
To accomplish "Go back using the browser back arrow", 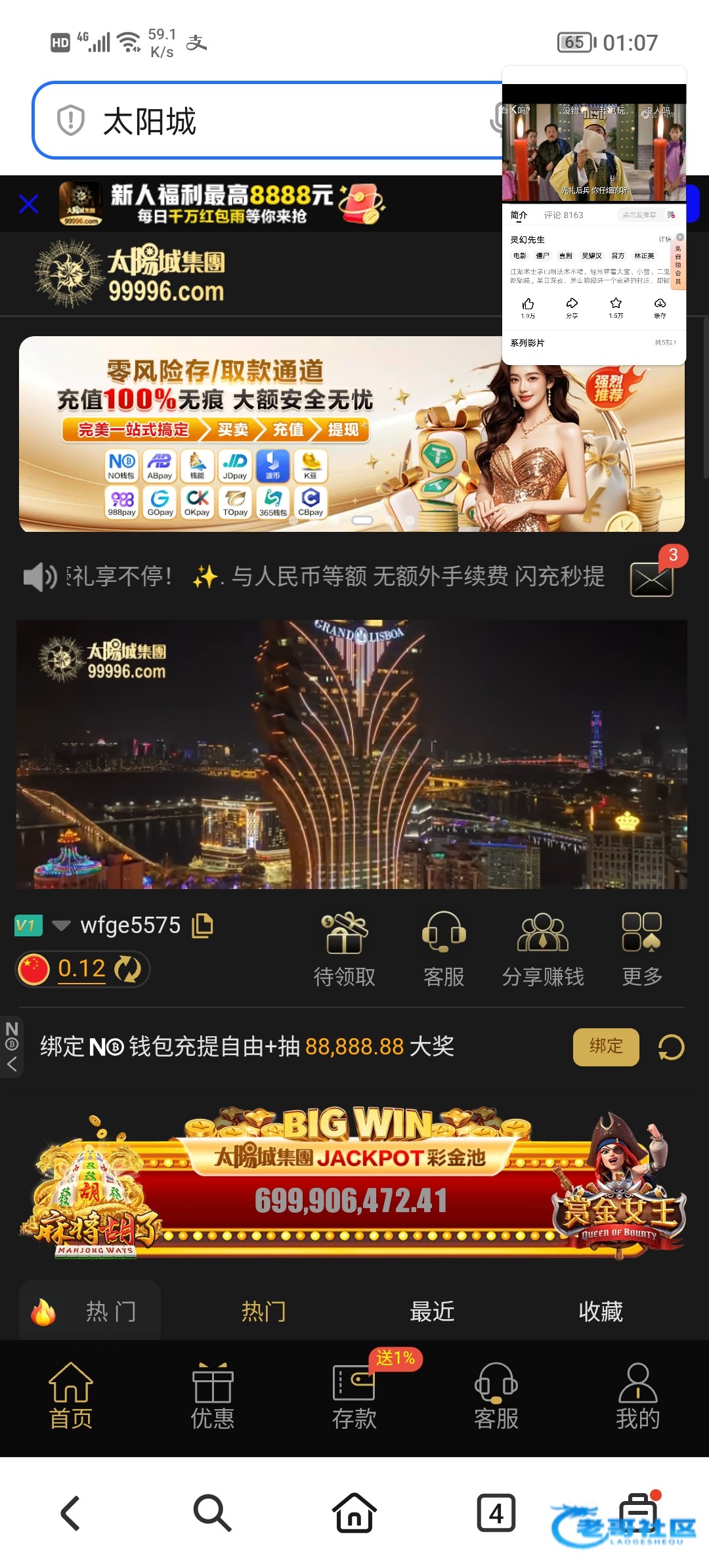I will [71, 1513].
